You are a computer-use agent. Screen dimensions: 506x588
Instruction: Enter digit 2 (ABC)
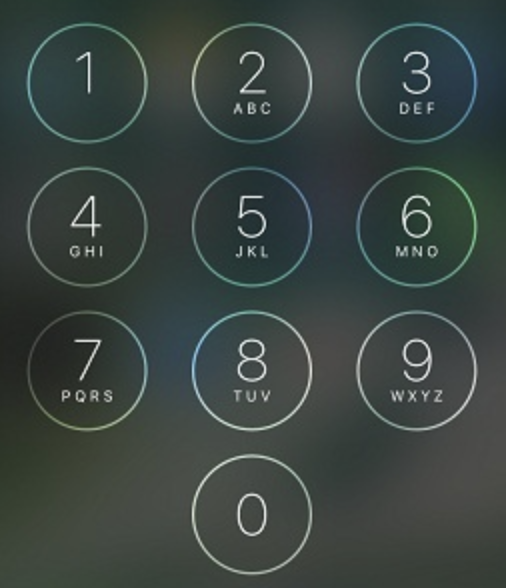[252, 83]
